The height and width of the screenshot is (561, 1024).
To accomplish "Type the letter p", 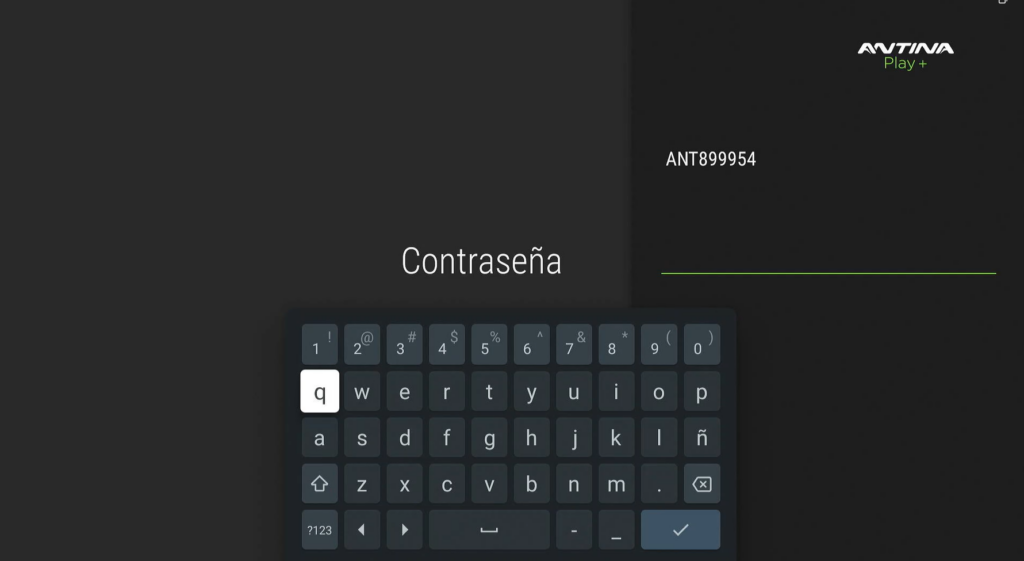I will tap(702, 392).
